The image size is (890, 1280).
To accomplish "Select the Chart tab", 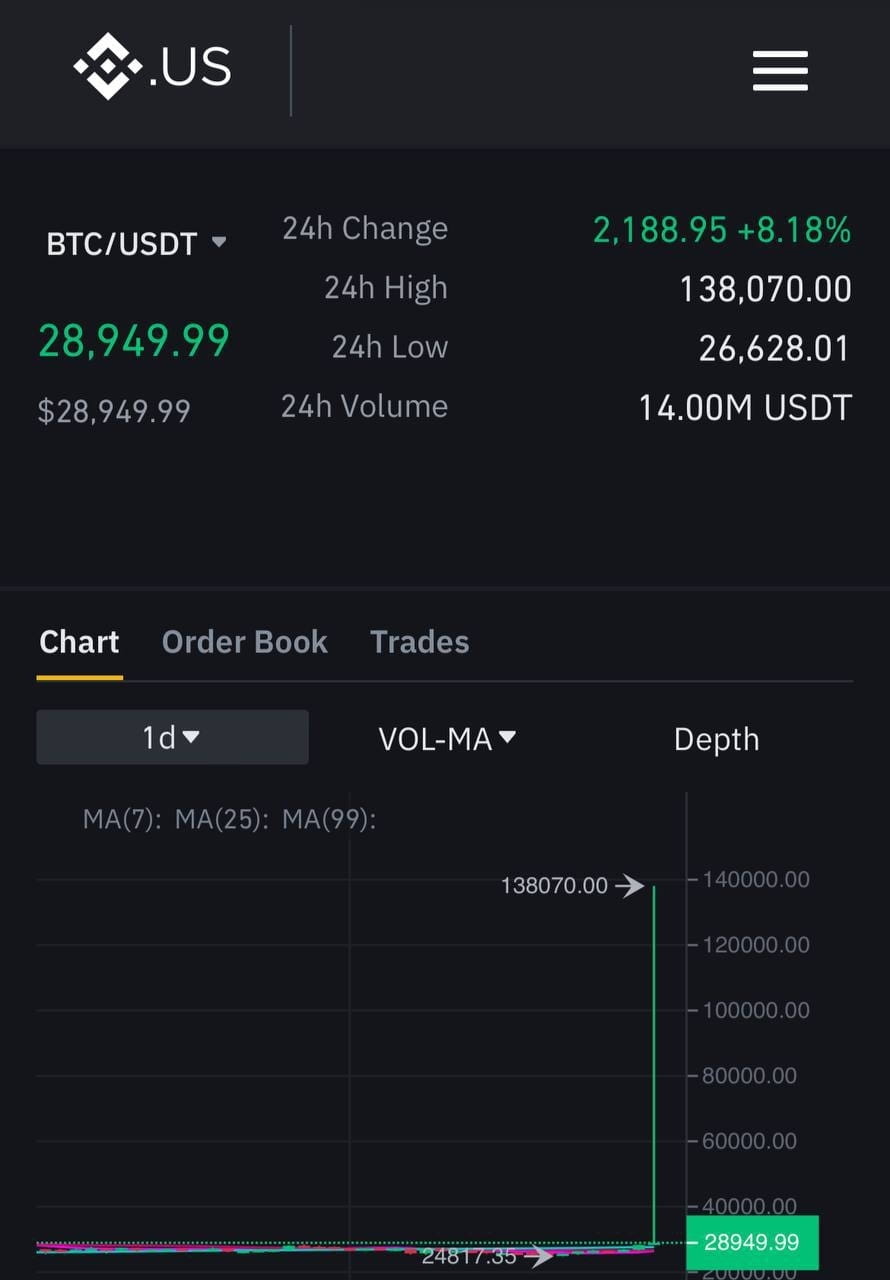I will (79, 642).
